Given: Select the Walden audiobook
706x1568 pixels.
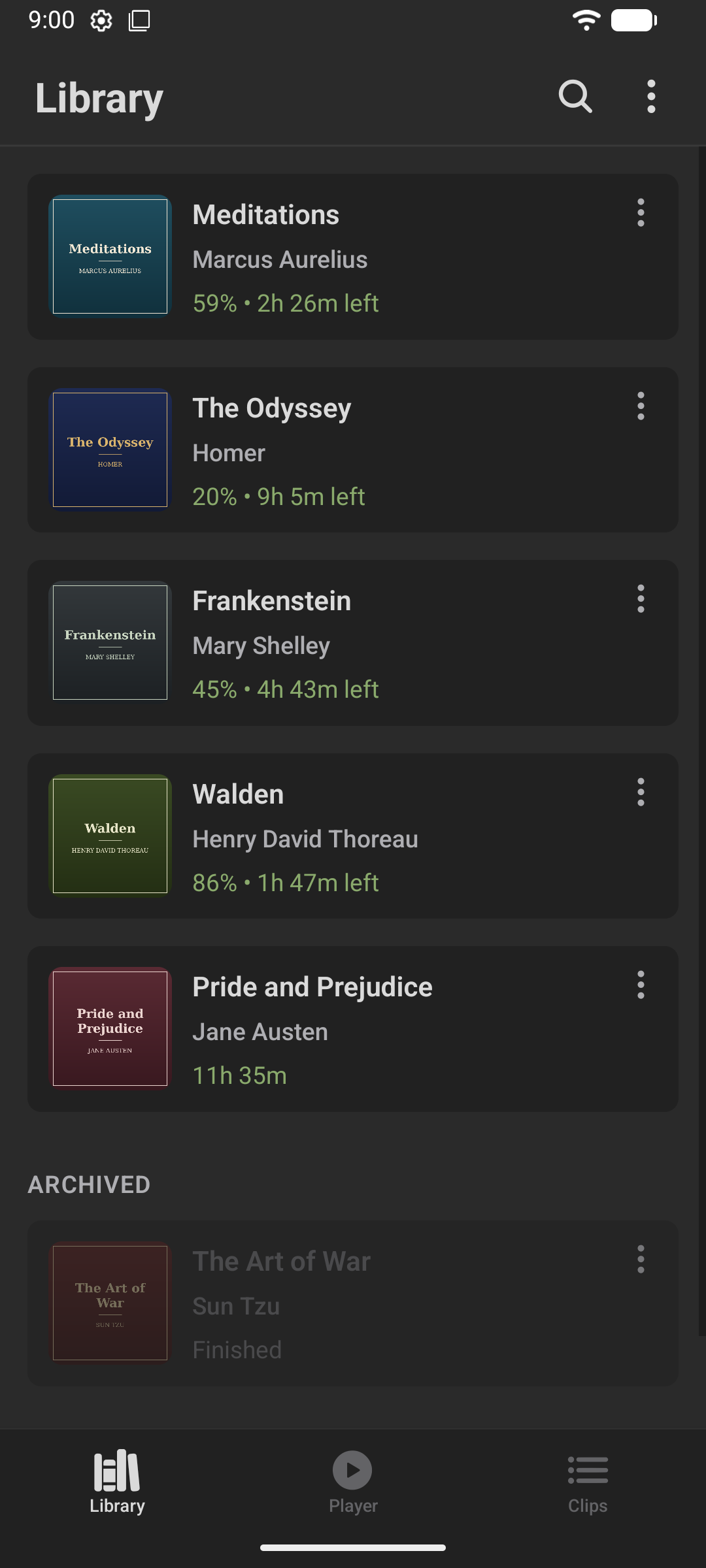Looking at the screenshot, I should coord(353,836).
